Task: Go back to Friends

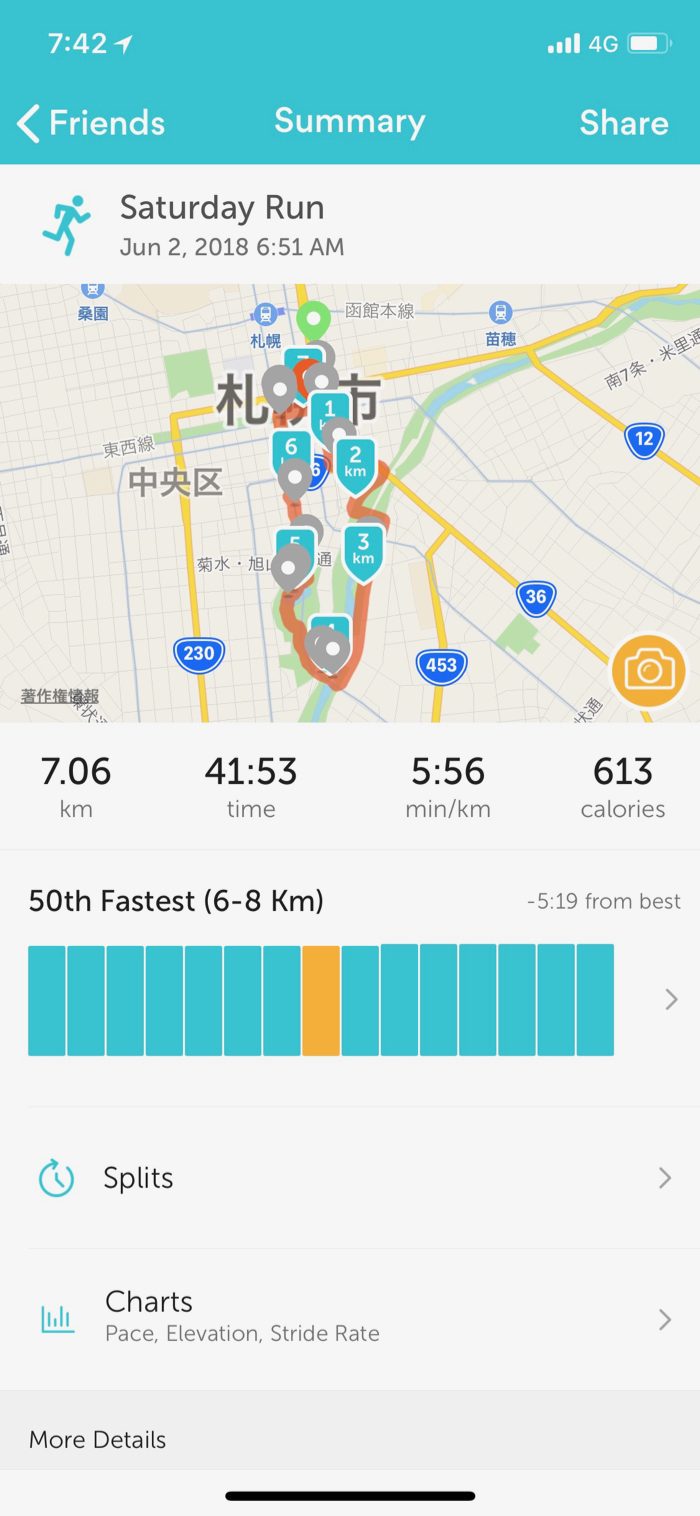Action: (90, 123)
